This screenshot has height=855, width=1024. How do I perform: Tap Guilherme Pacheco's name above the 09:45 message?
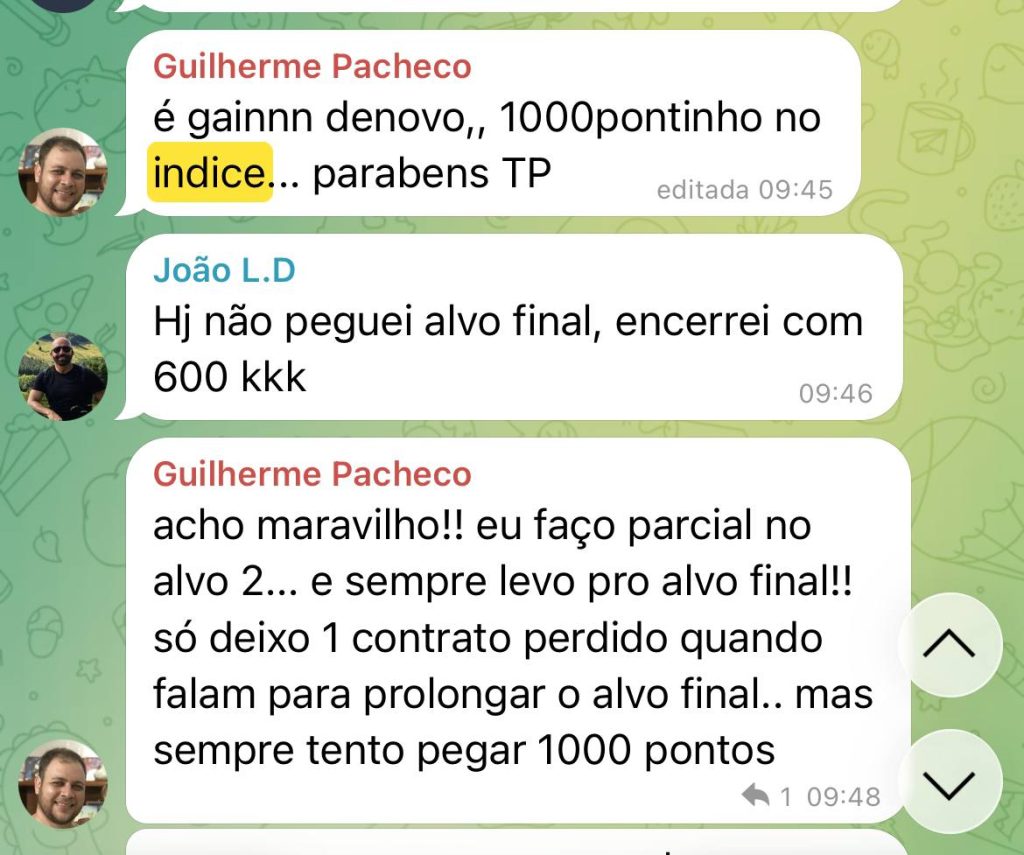[x=311, y=67]
